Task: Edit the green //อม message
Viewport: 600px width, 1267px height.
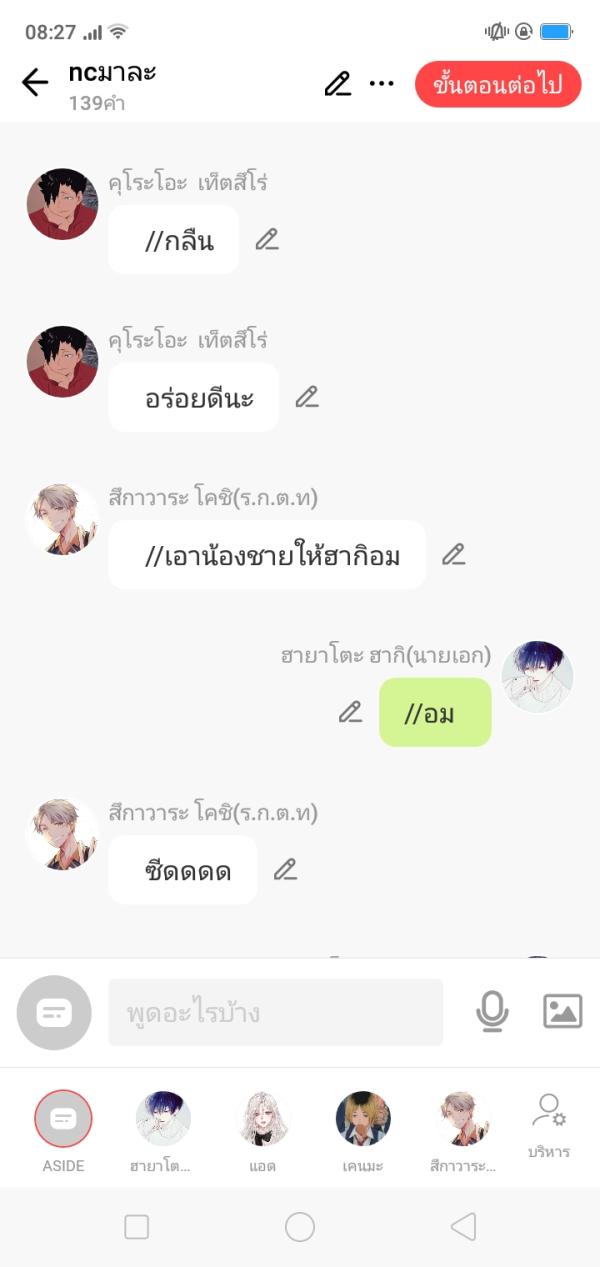Action: 350,712
